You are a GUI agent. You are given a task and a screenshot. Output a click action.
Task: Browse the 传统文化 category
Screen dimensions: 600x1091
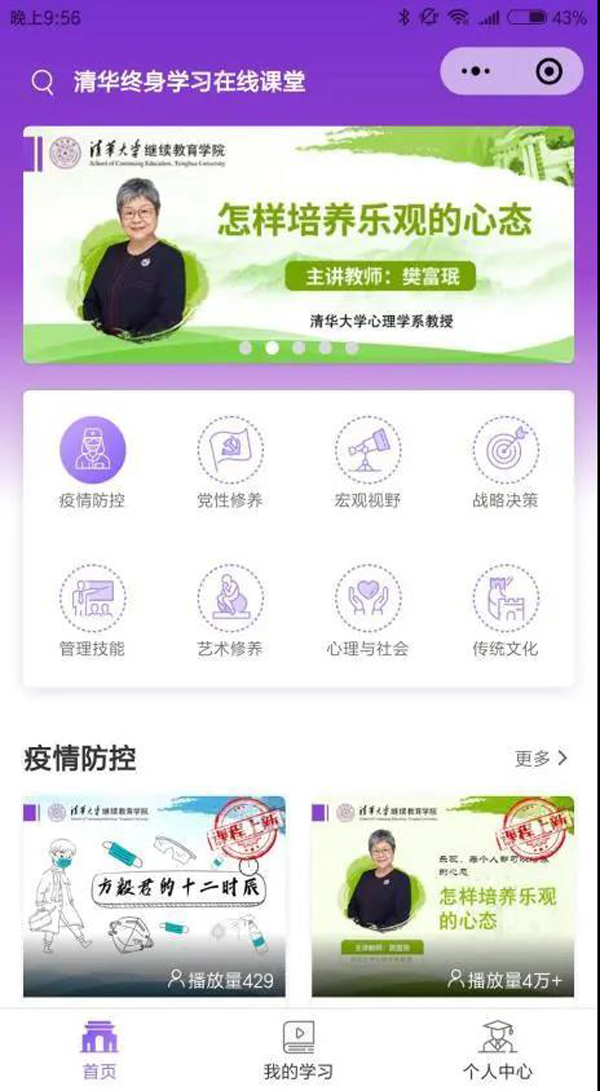pyautogui.click(x=505, y=611)
